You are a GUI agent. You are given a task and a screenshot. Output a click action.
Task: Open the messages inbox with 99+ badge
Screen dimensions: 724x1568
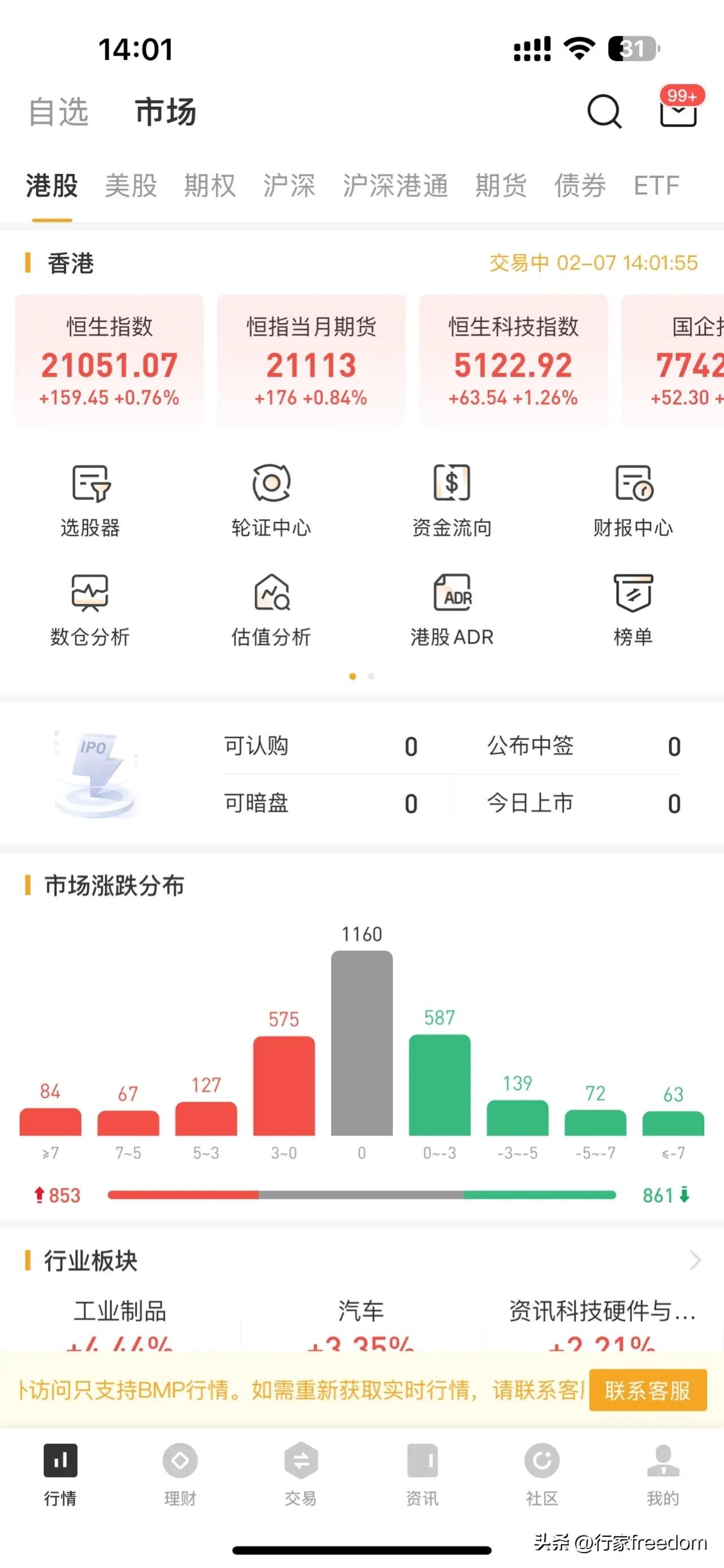click(678, 111)
